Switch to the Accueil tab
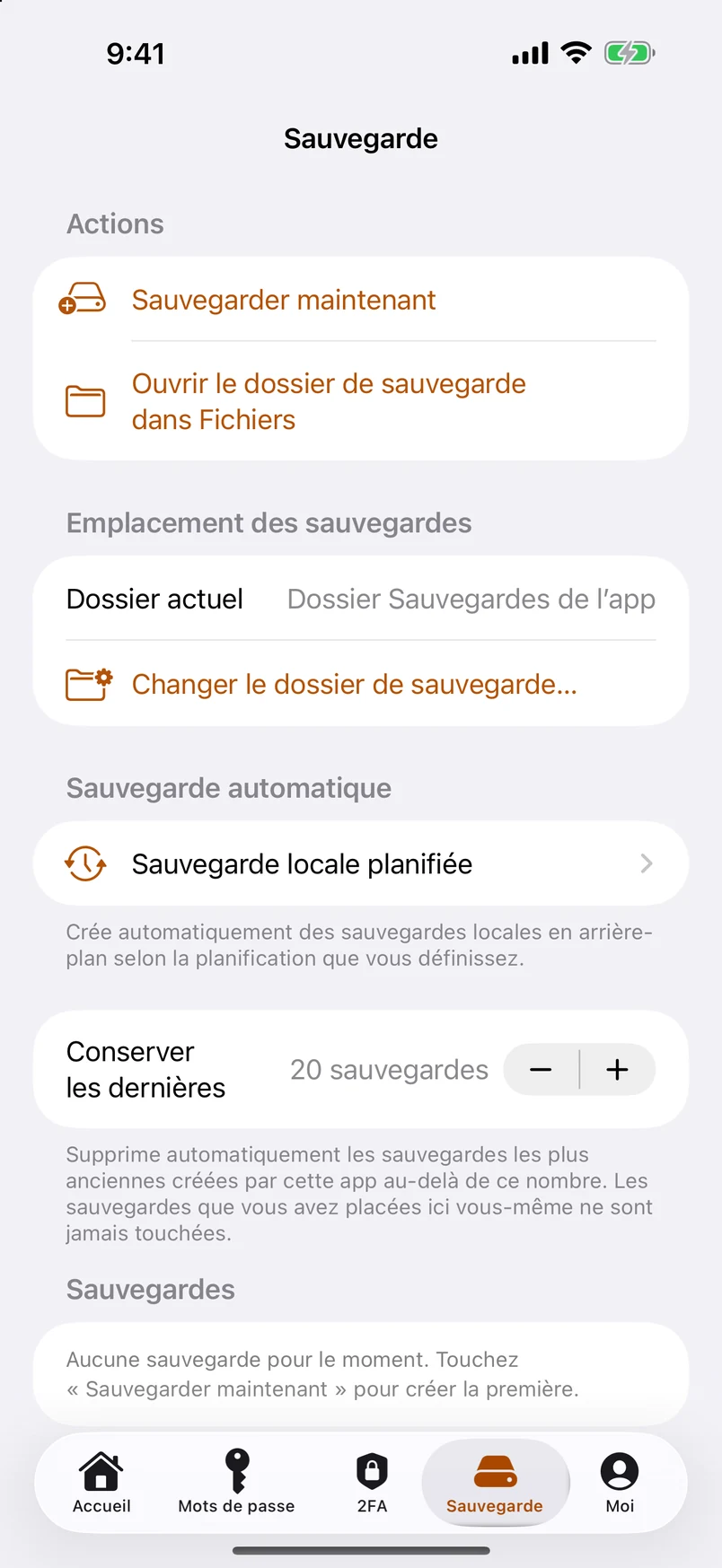This screenshot has height=1568, width=722. tap(101, 1483)
